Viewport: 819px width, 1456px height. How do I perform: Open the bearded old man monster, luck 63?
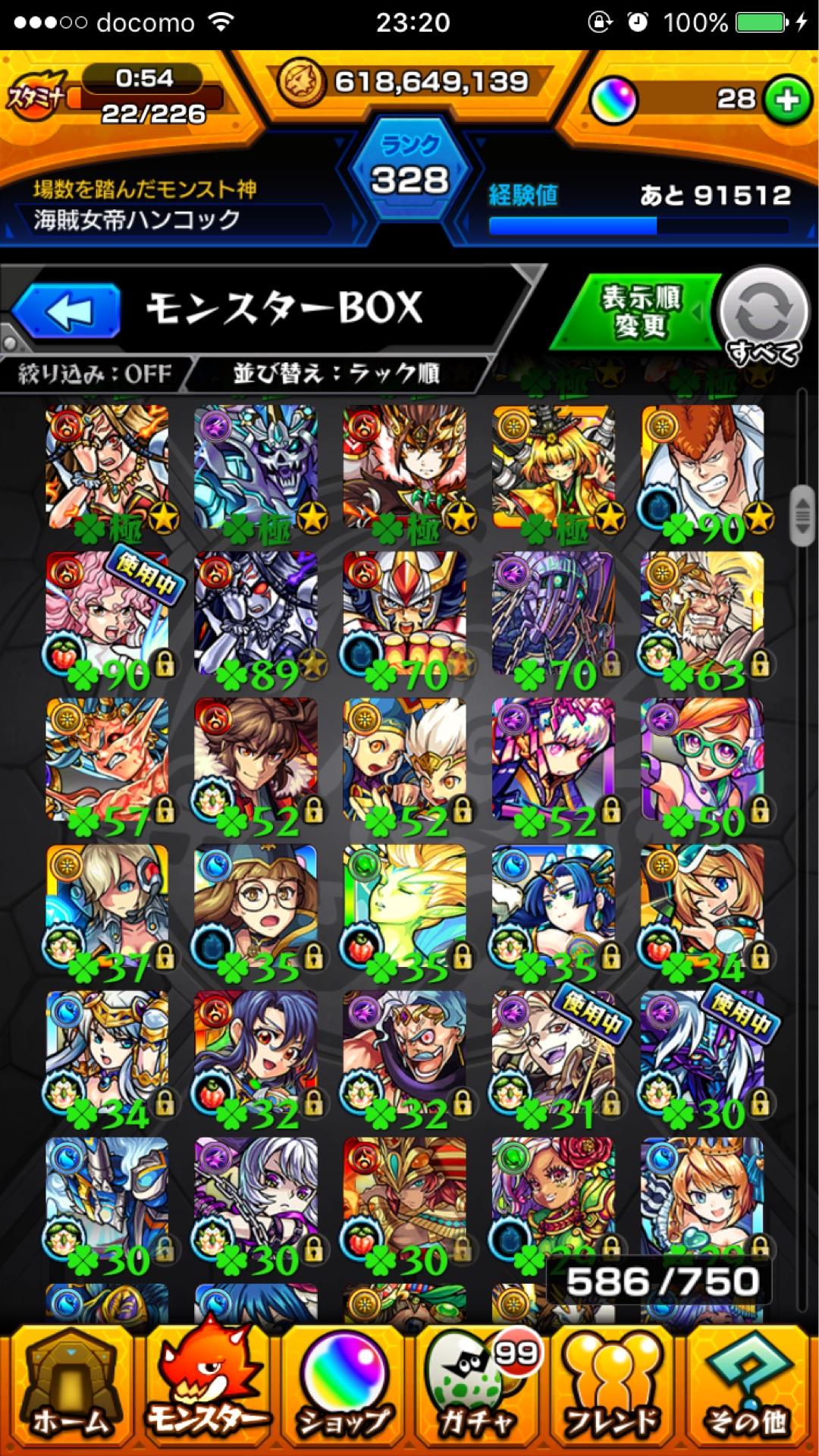(702, 616)
